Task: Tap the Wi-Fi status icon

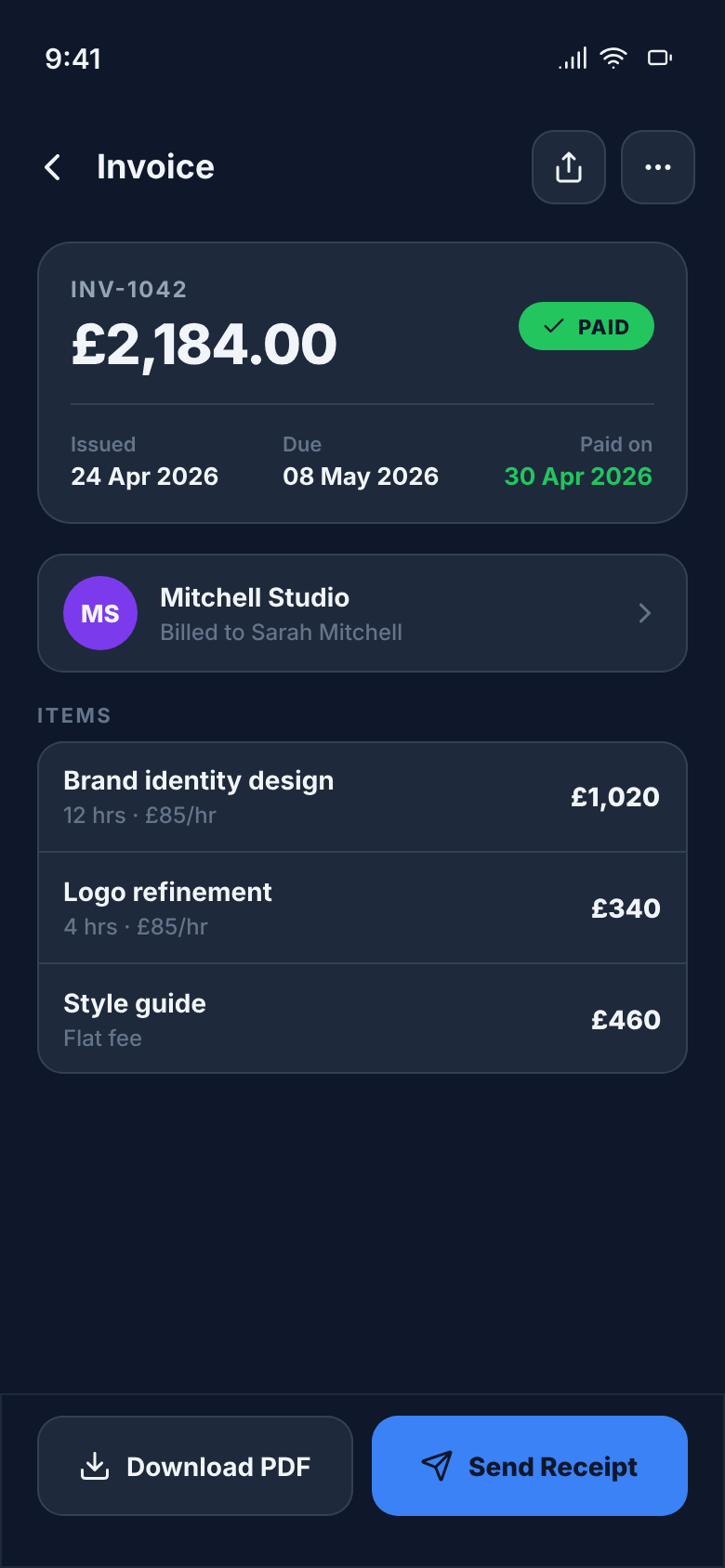Action: (x=612, y=58)
